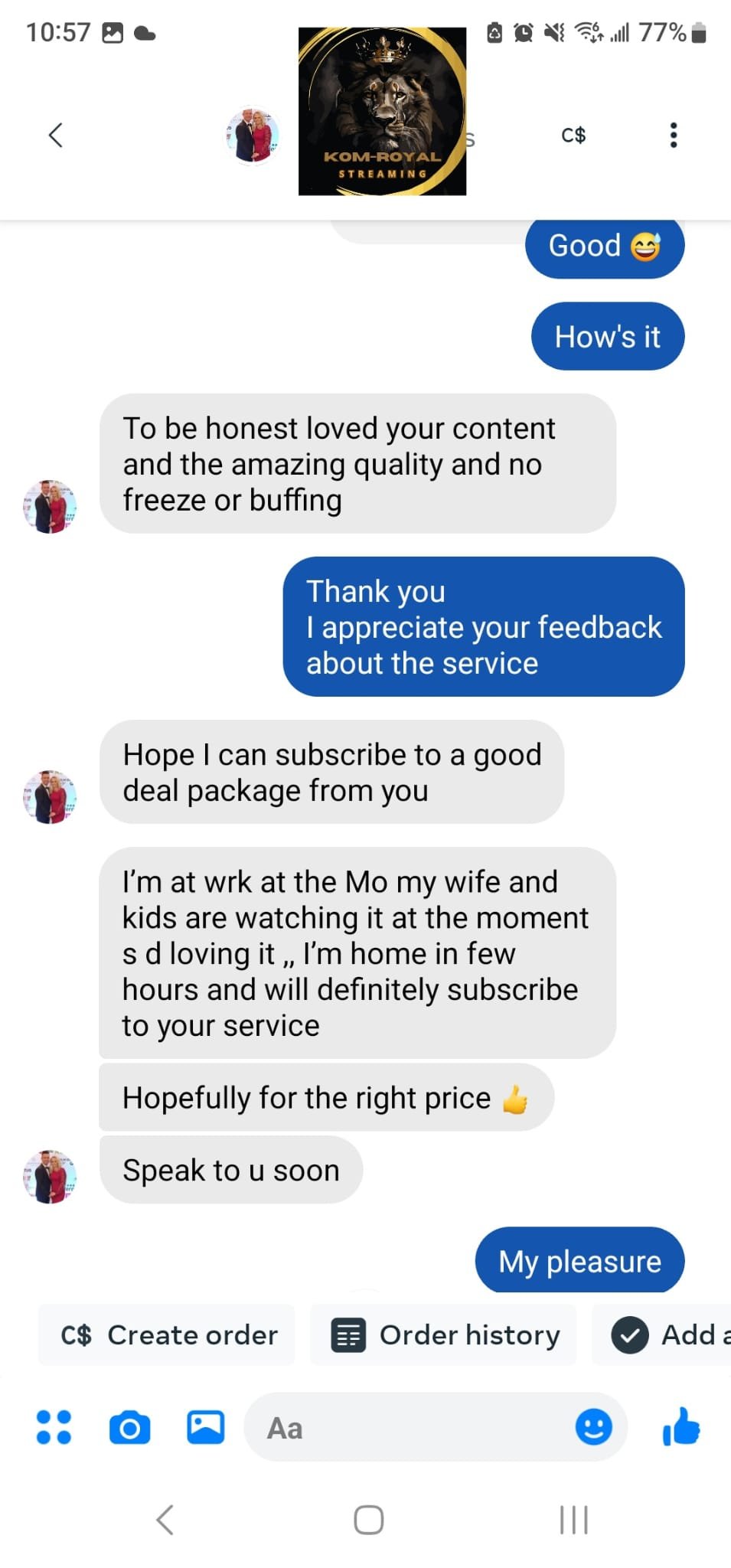Go back to the chats list
Image resolution: width=731 pixels, height=1568 pixels.
tap(55, 136)
